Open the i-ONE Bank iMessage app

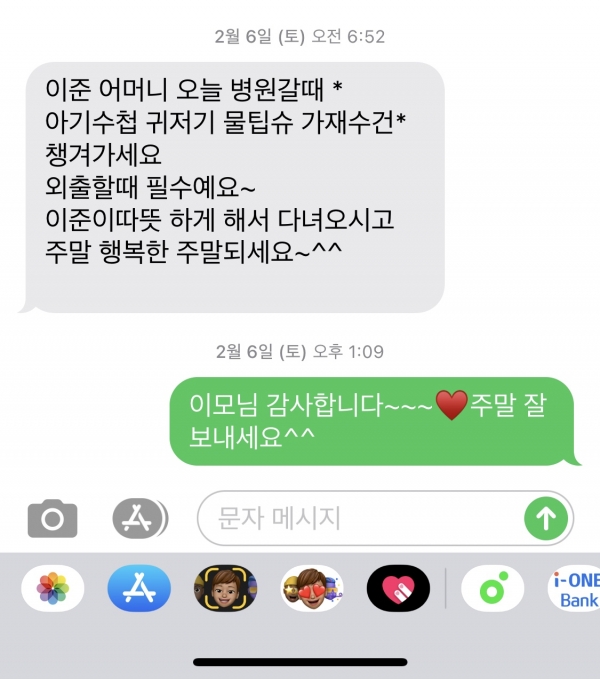pos(576,589)
